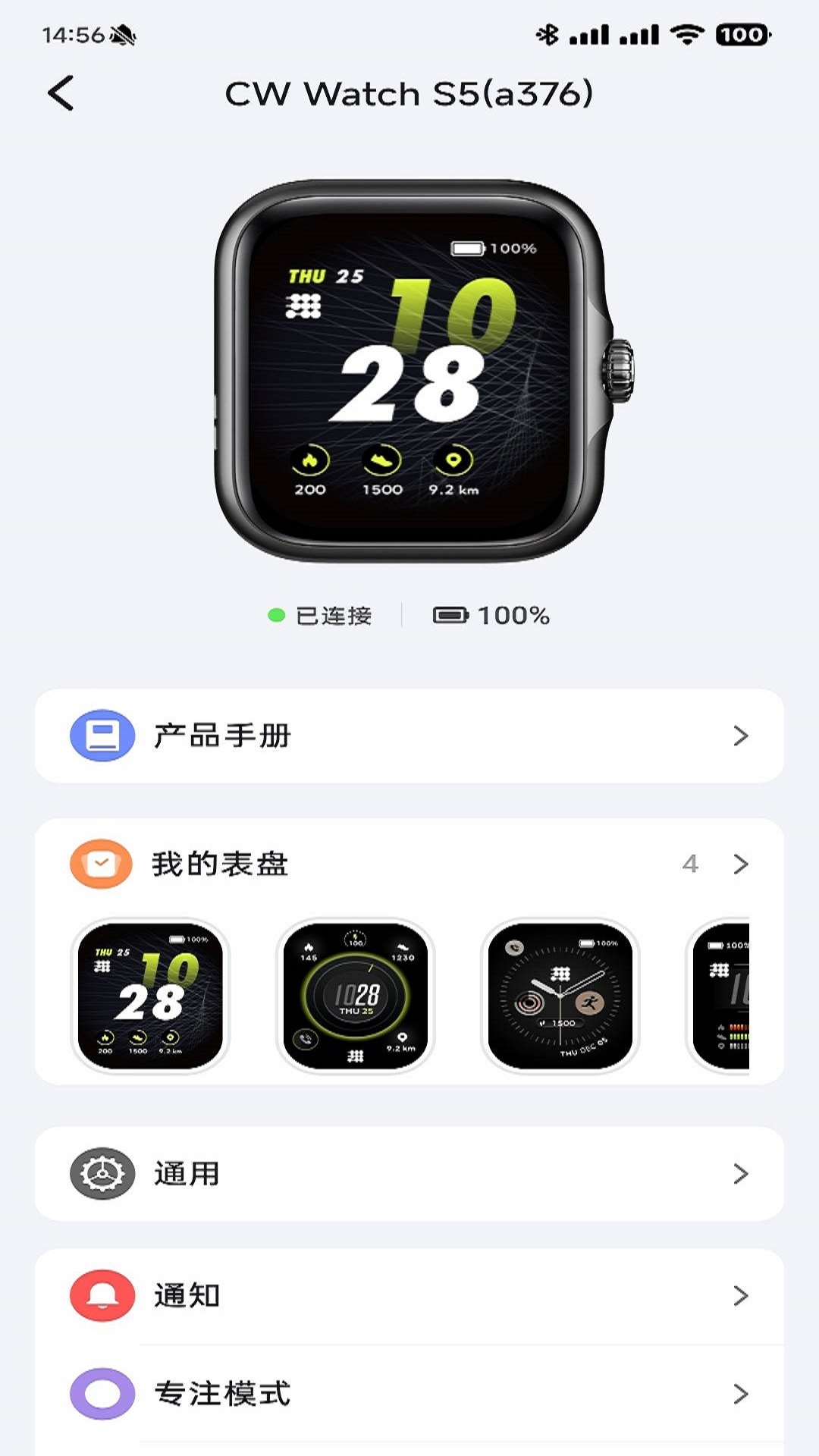
Task: Click the 通用 gear icon
Action: point(101,1172)
